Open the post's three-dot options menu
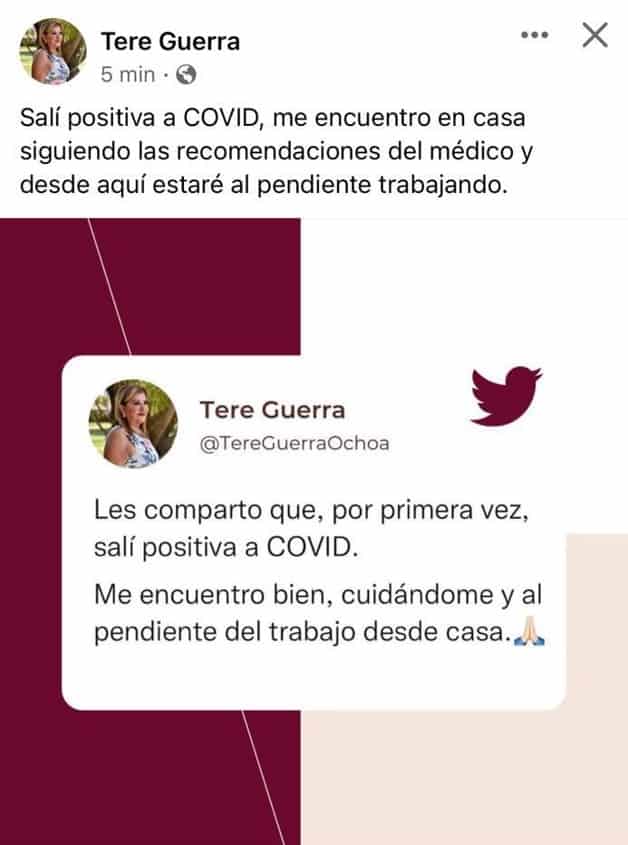 point(536,36)
